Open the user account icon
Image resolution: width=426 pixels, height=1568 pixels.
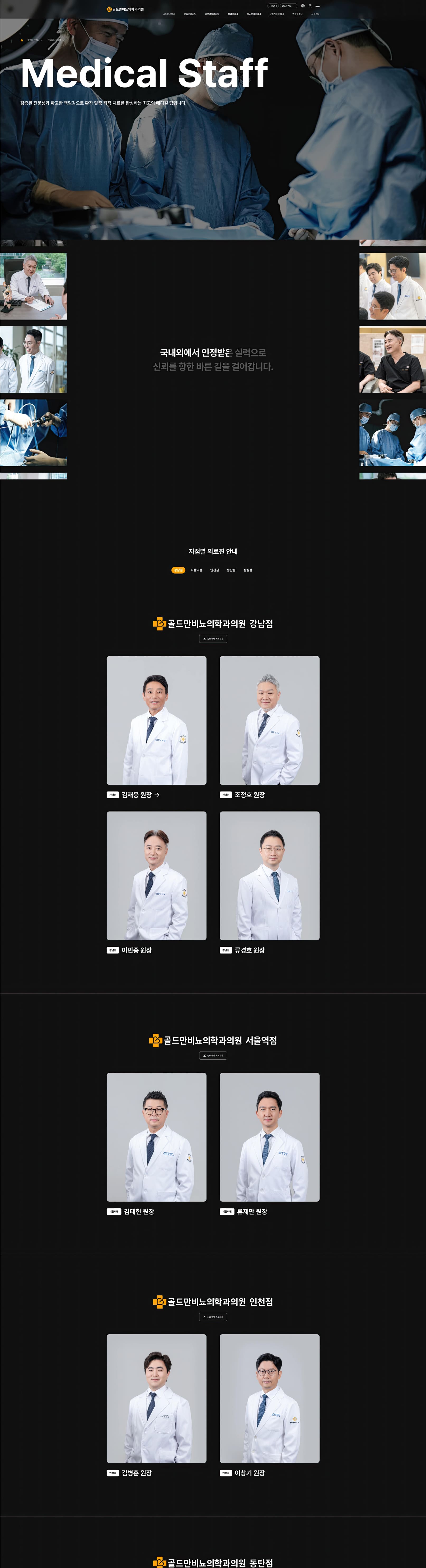(x=310, y=6)
